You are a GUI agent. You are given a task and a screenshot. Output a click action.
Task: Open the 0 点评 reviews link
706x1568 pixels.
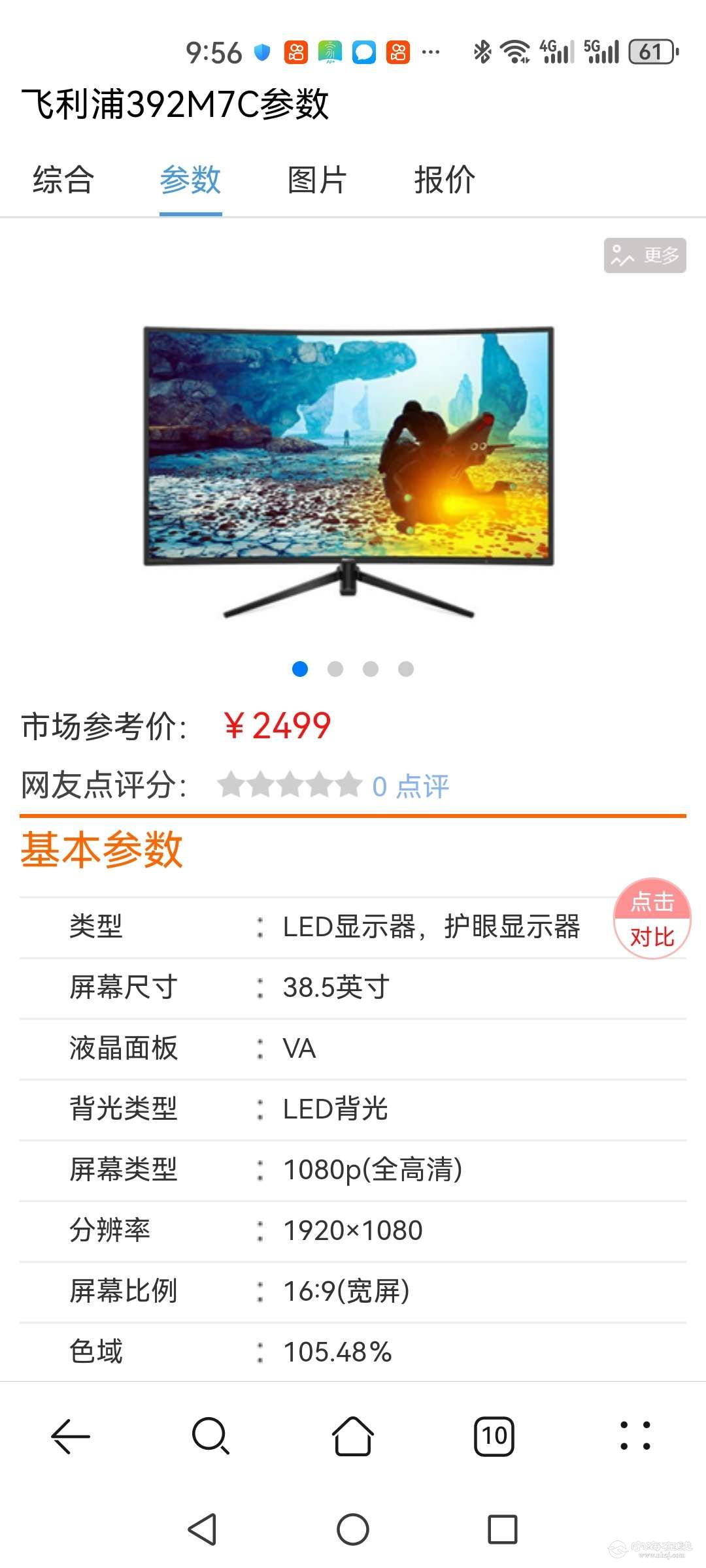410,786
